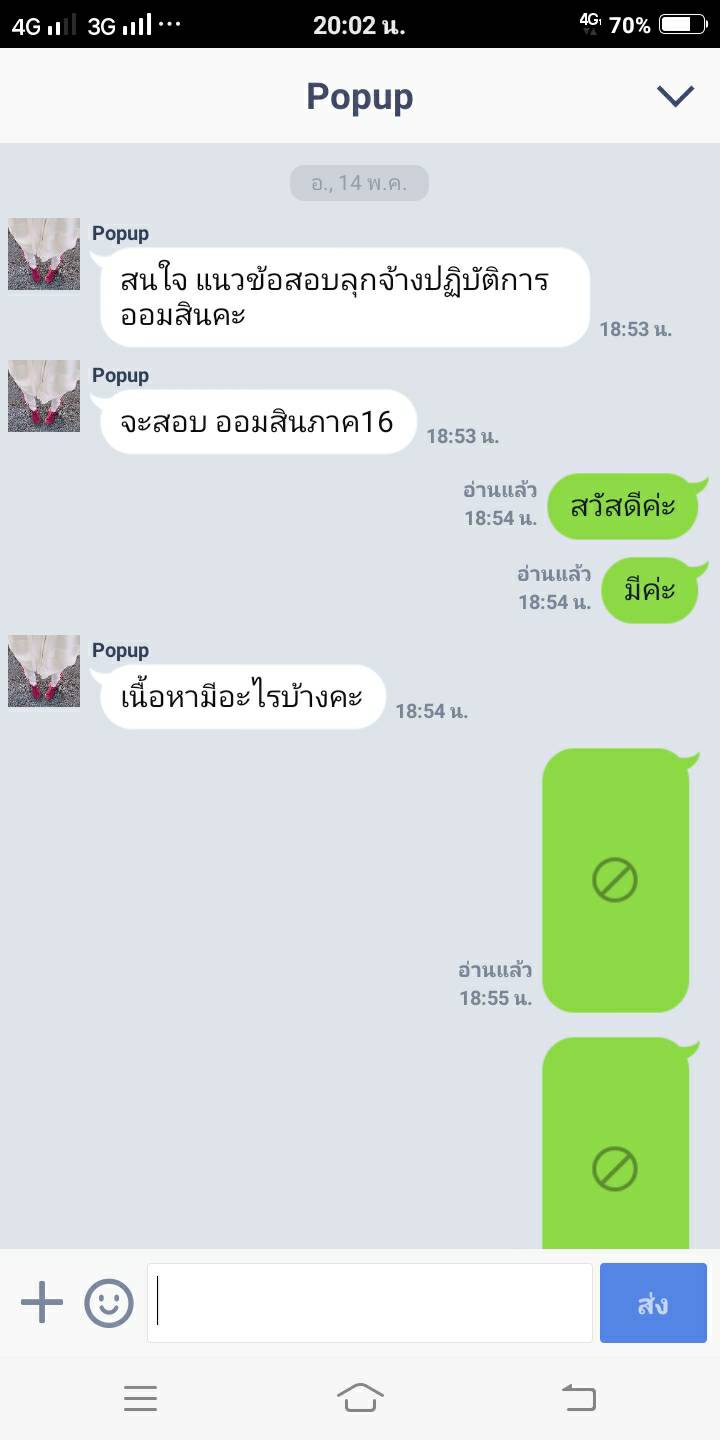Viewport: 720px width, 1440px height.
Task: Open Popup's profile picture beside สนใจ message
Action: point(44,254)
